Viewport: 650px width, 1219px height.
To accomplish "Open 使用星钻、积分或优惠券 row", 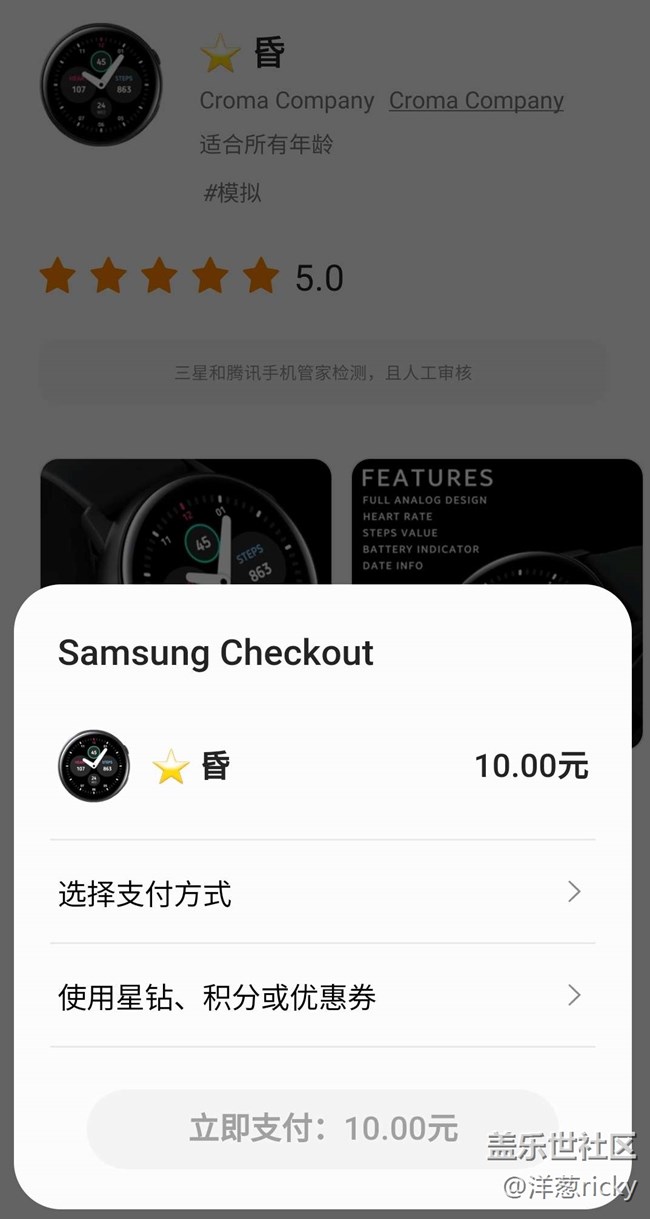I will click(x=322, y=996).
